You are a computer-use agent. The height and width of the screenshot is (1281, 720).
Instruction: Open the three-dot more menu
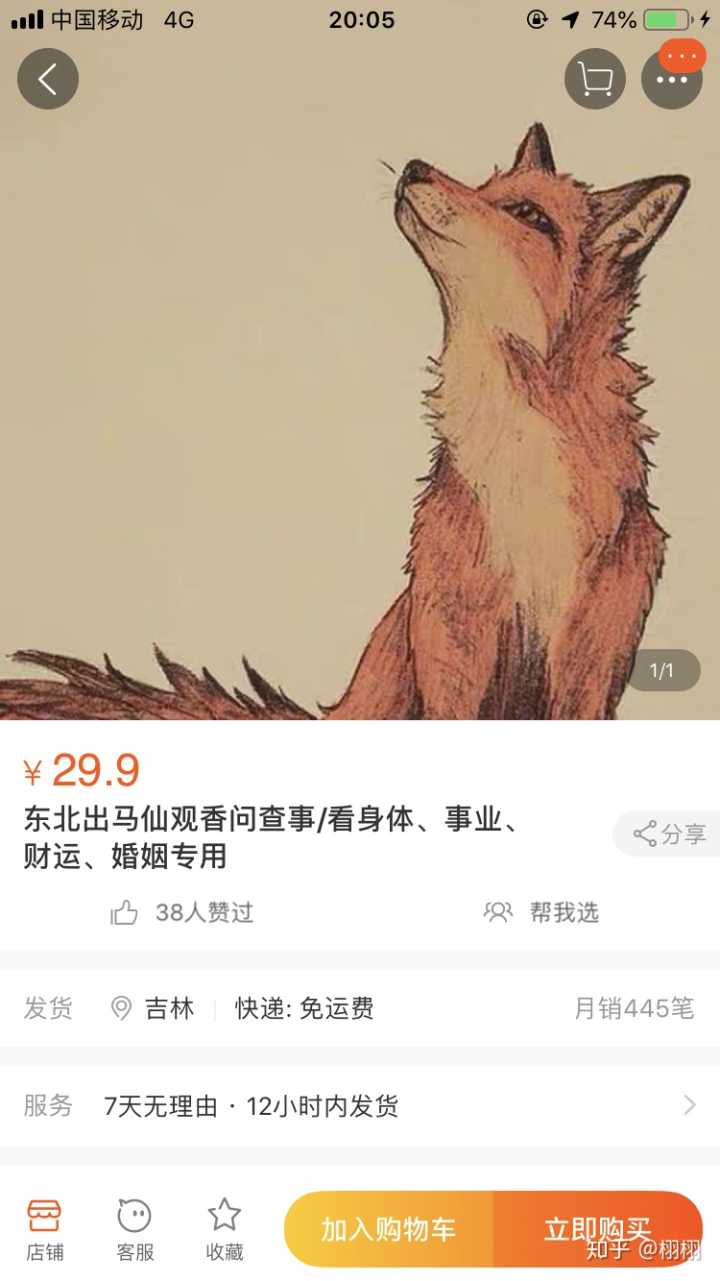pos(671,79)
